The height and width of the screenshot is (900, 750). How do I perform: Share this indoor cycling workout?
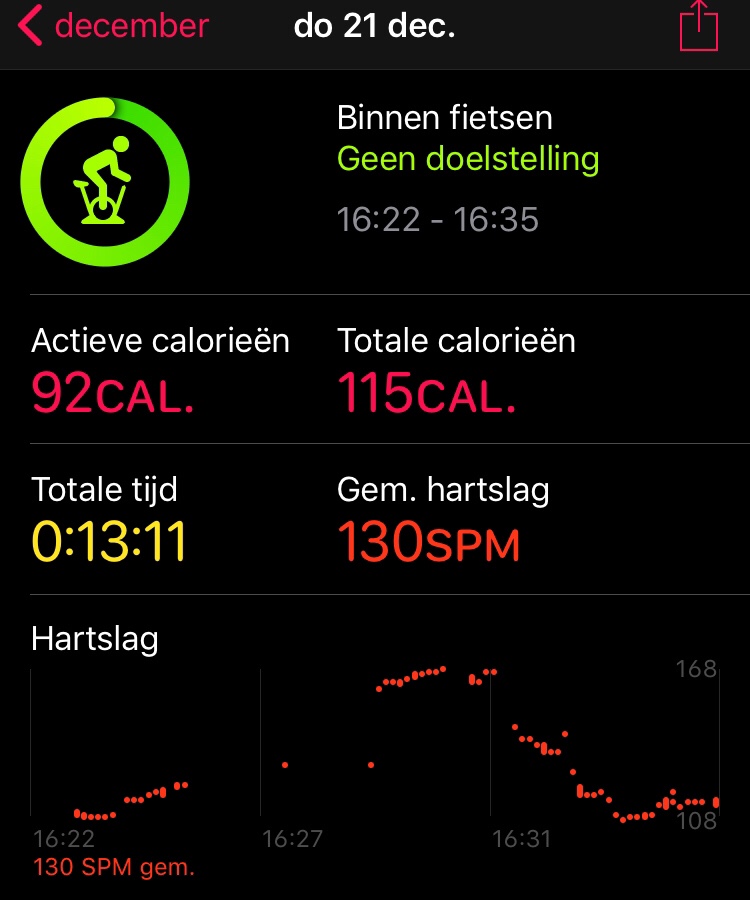tap(699, 27)
